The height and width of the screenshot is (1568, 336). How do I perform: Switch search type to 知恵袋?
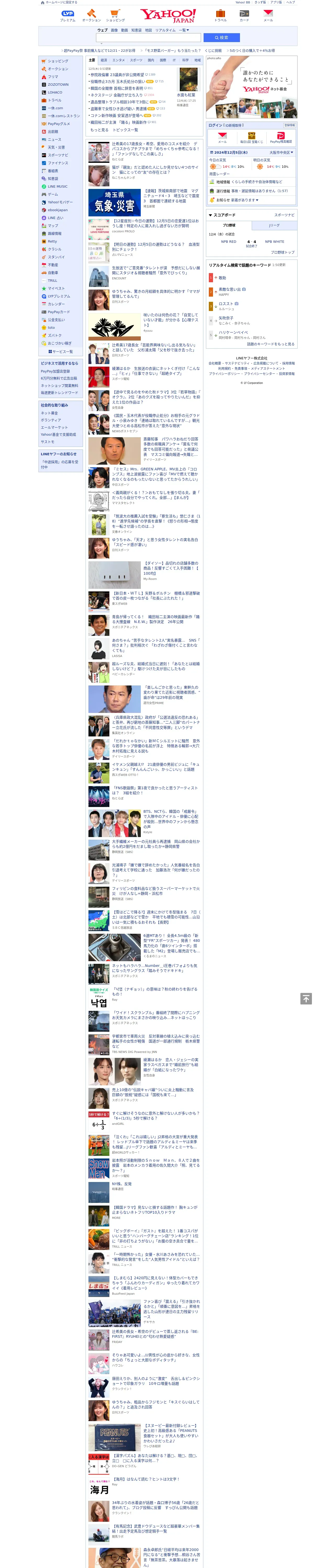click(137, 30)
